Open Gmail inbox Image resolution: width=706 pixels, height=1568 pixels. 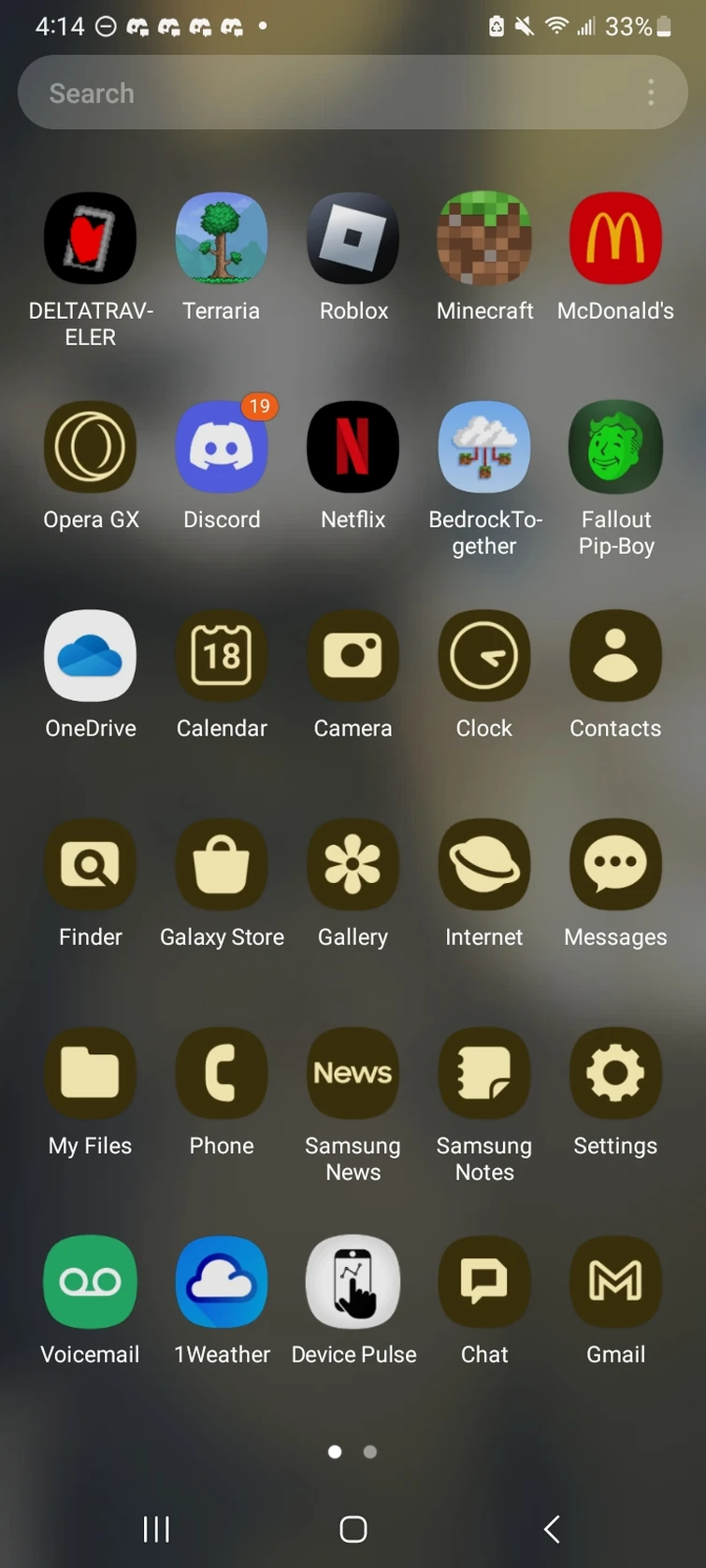click(x=615, y=1282)
